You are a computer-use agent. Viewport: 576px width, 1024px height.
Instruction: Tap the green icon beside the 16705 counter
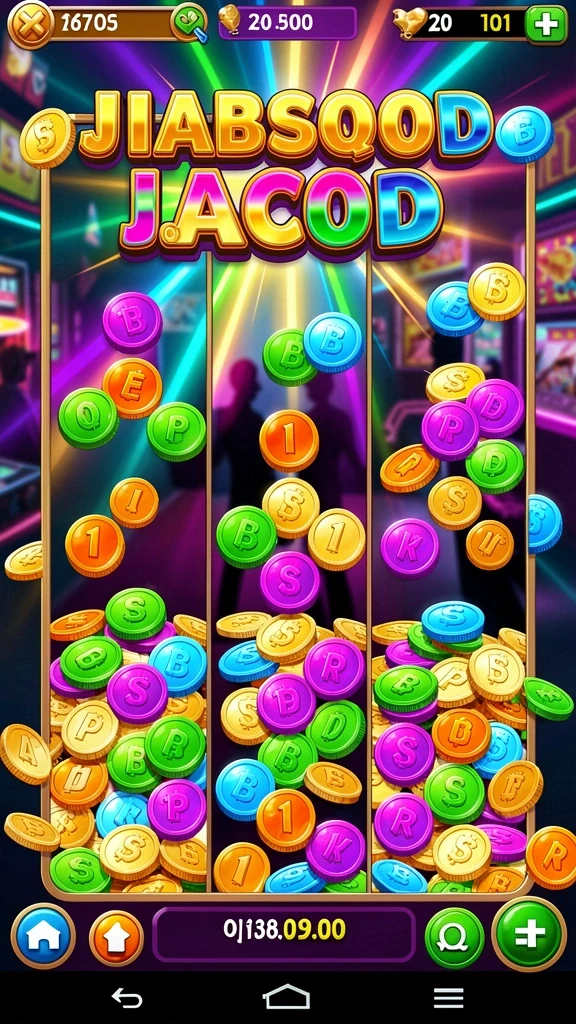pos(189,23)
